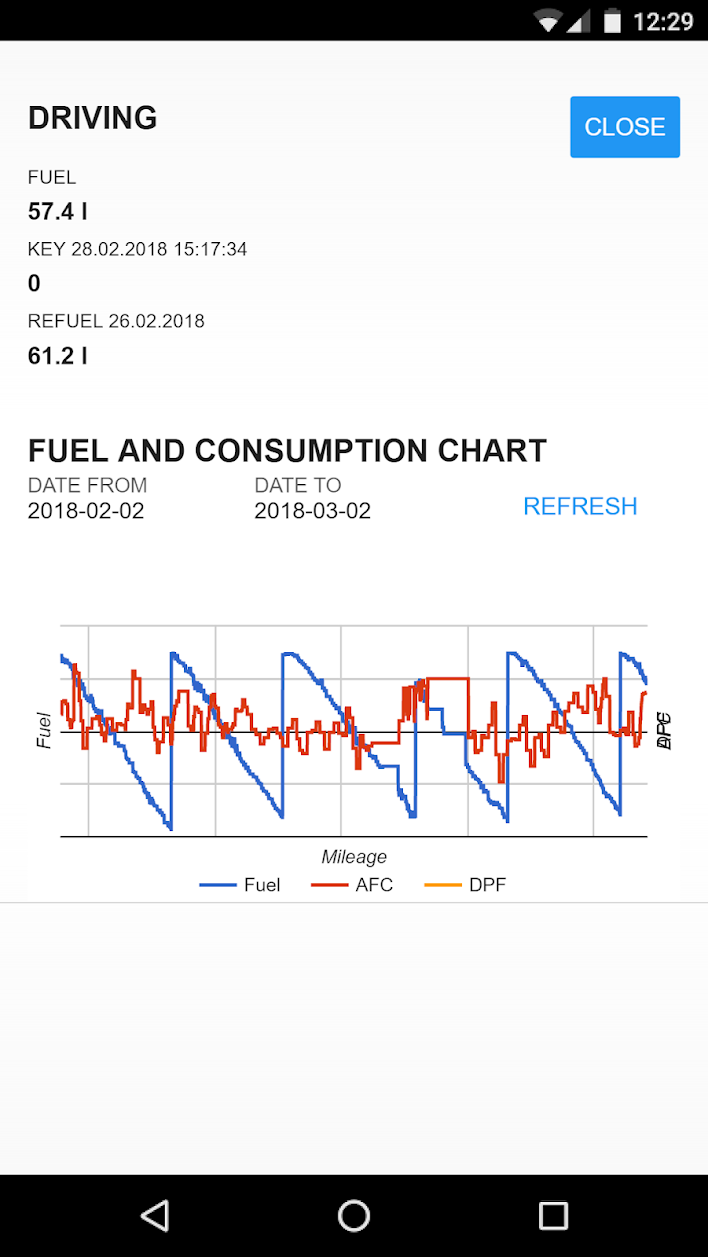This screenshot has height=1257, width=708.
Task: Refresh the fuel and consumption chart
Action: 580,506
